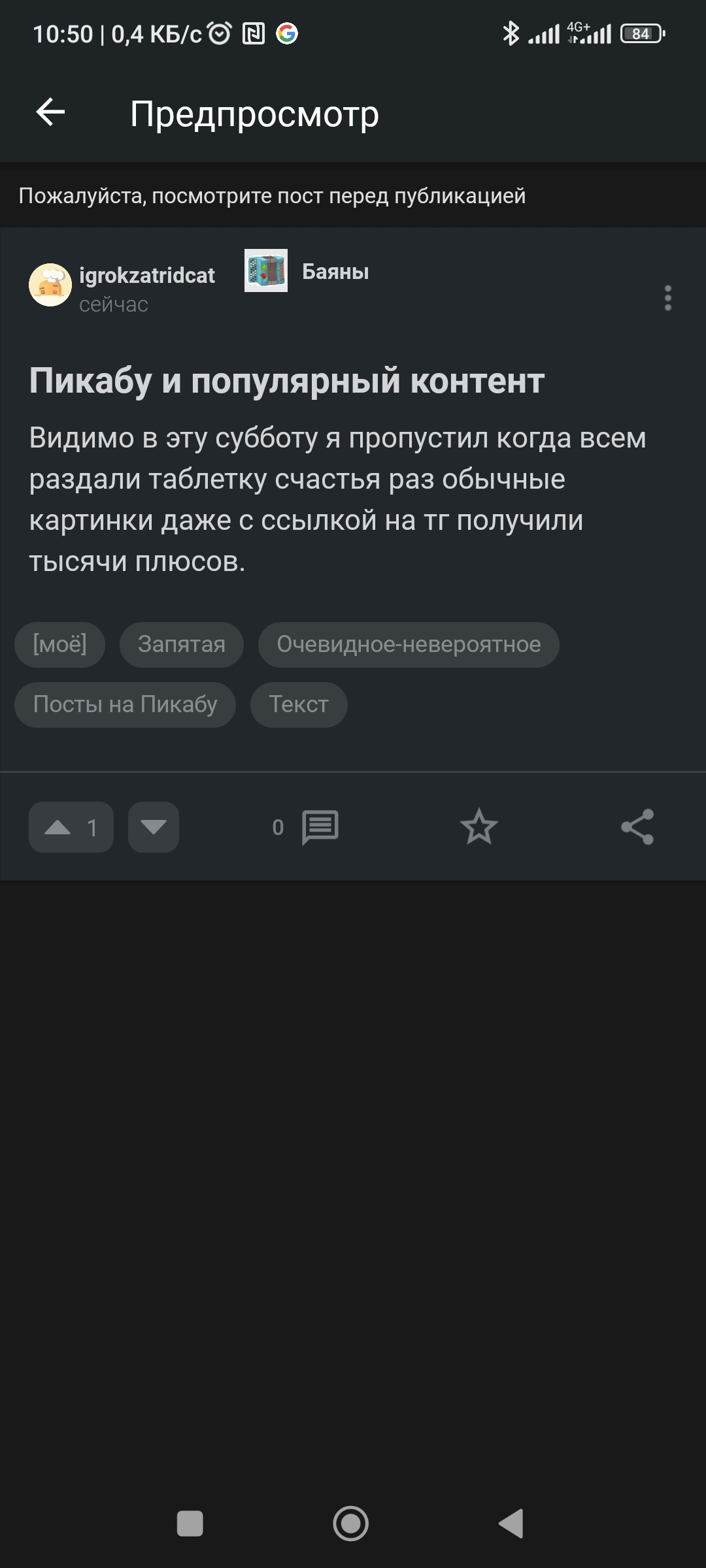The image size is (706, 1568).
Task: Open the Очевидное-невероятное tag
Action: click(x=409, y=645)
